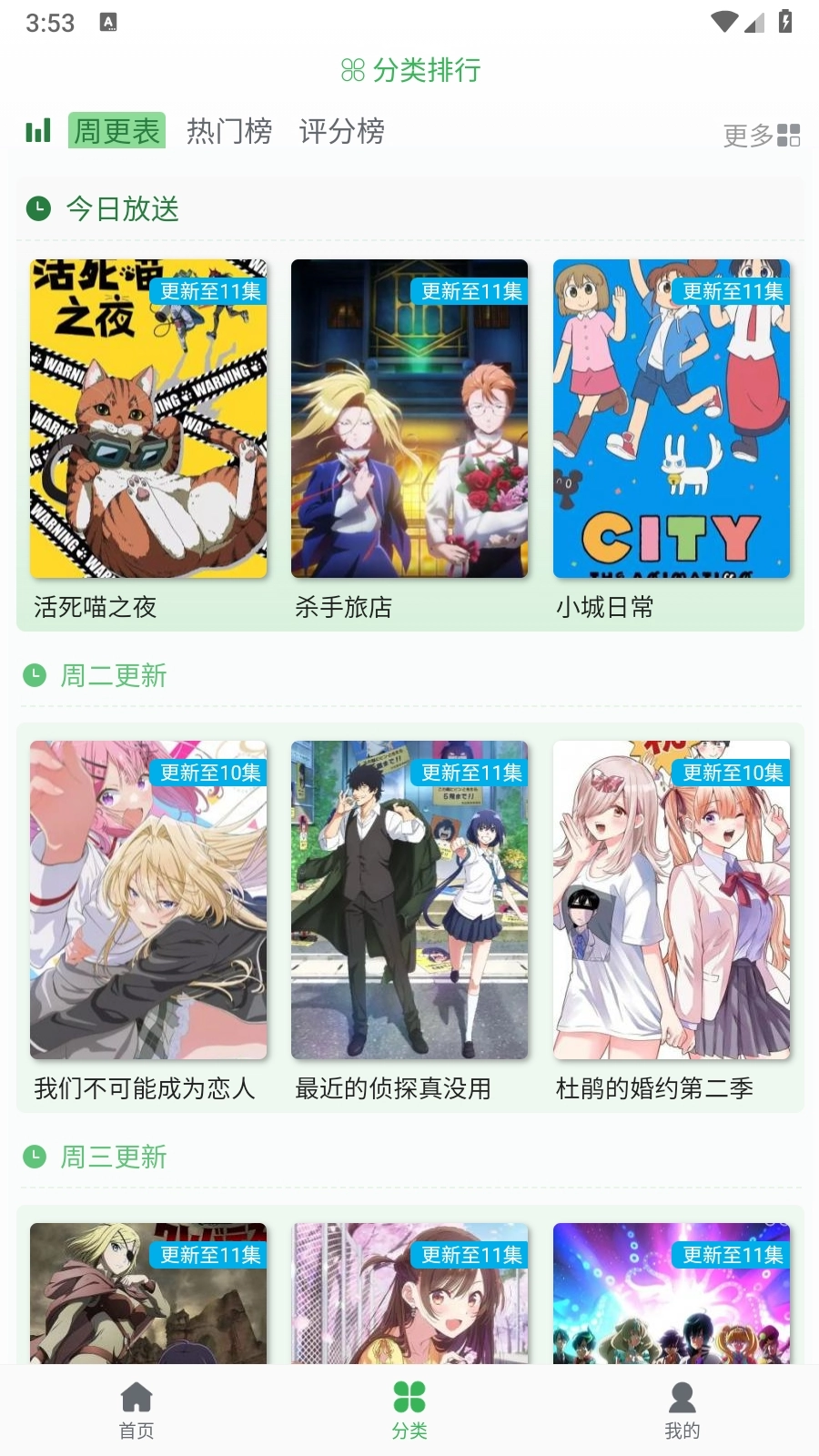Switch to the 热门榜 tab
Image resolution: width=819 pixels, height=1456 pixels.
coord(229,131)
